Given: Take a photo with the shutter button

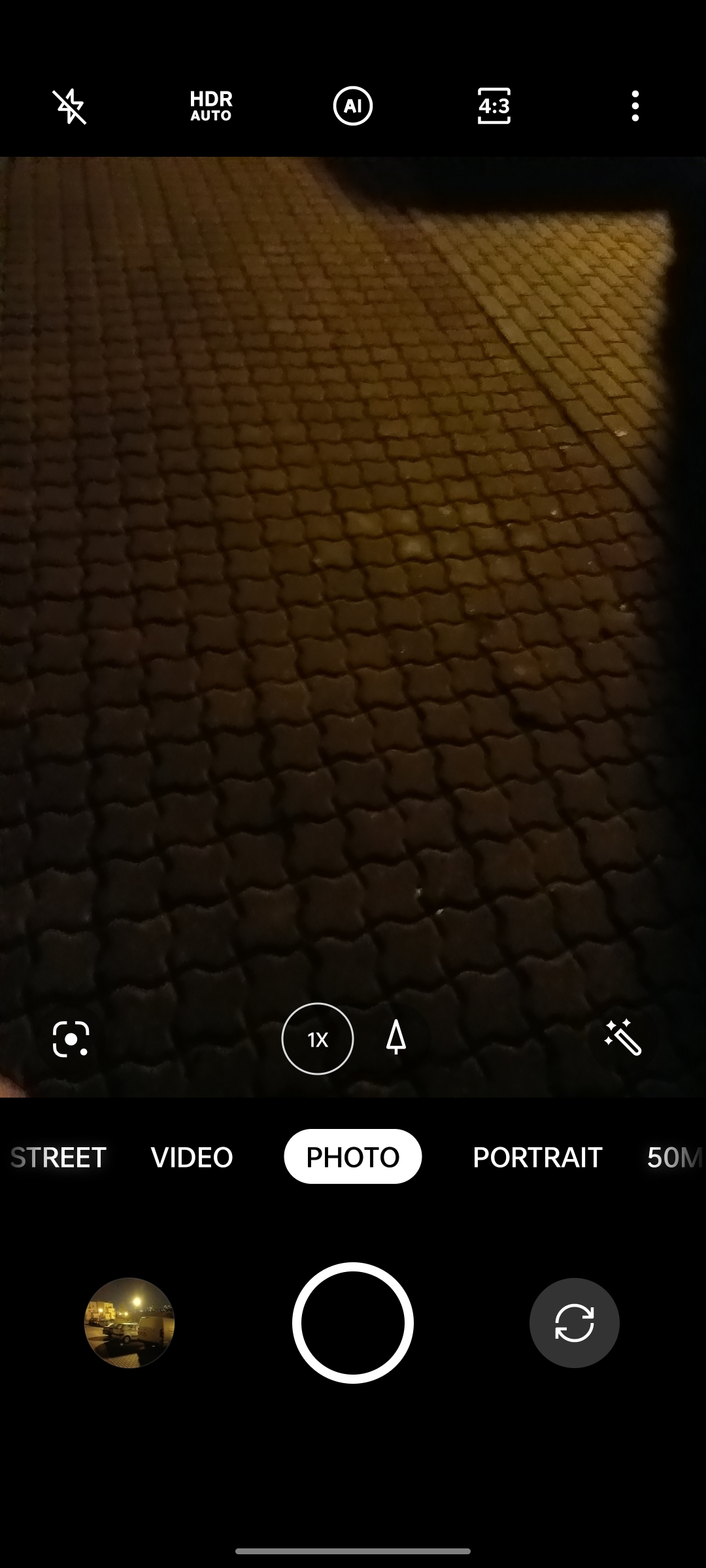Looking at the screenshot, I should (353, 1323).
